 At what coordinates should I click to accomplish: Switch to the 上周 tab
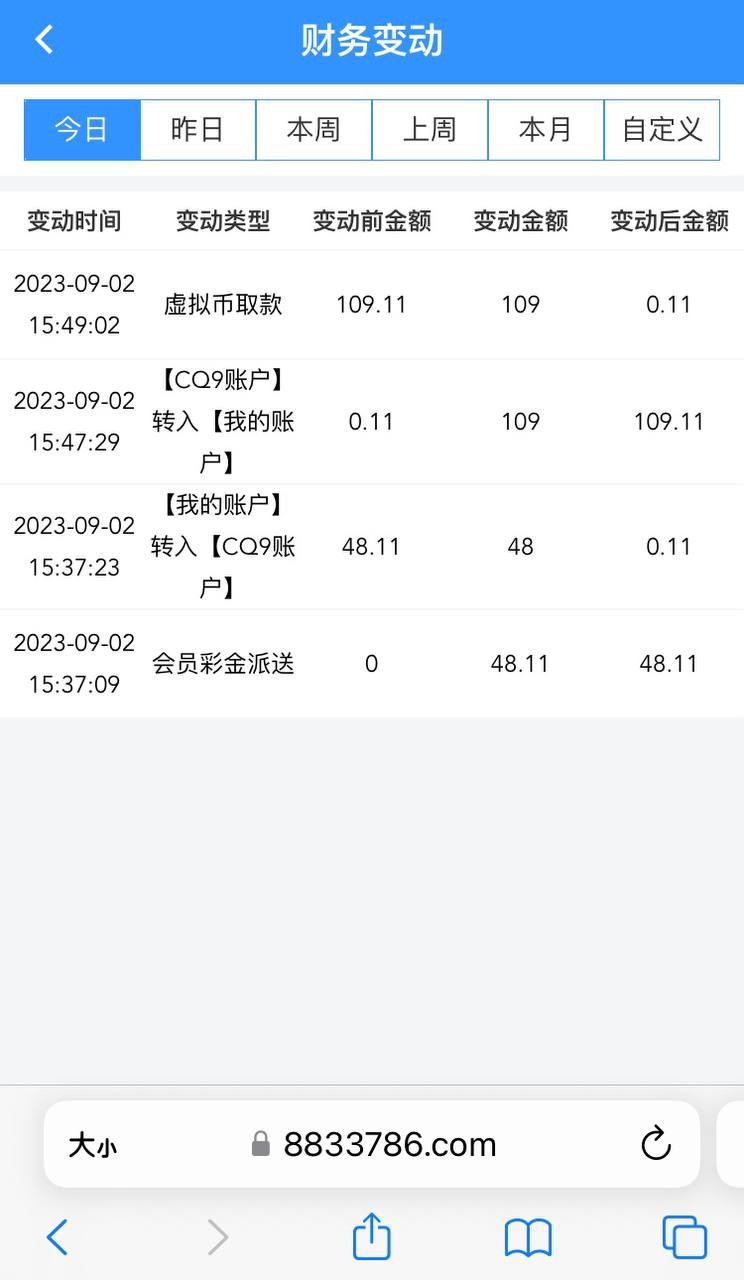tap(430, 129)
